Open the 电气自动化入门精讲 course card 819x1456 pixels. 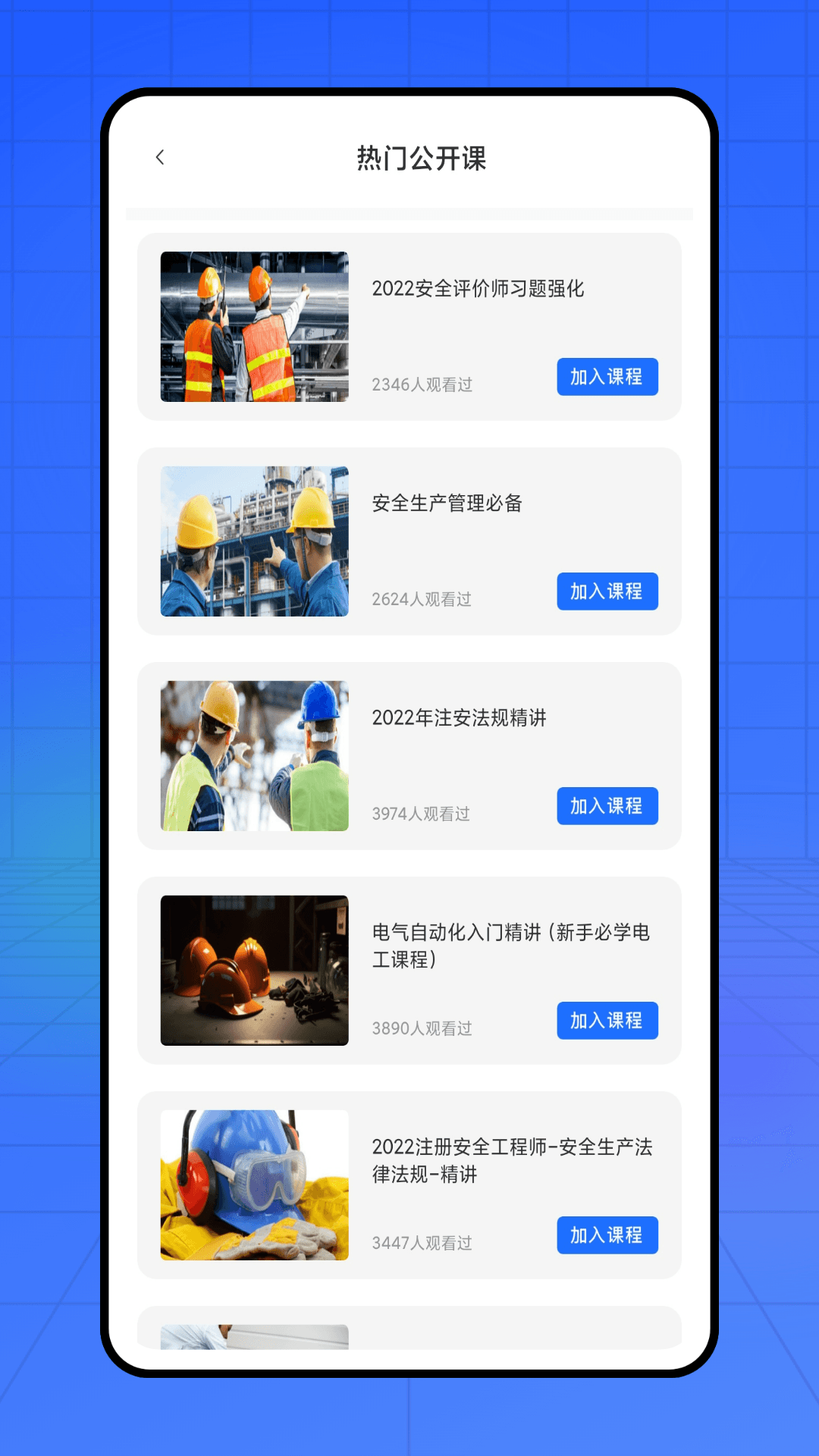[510, 945]
